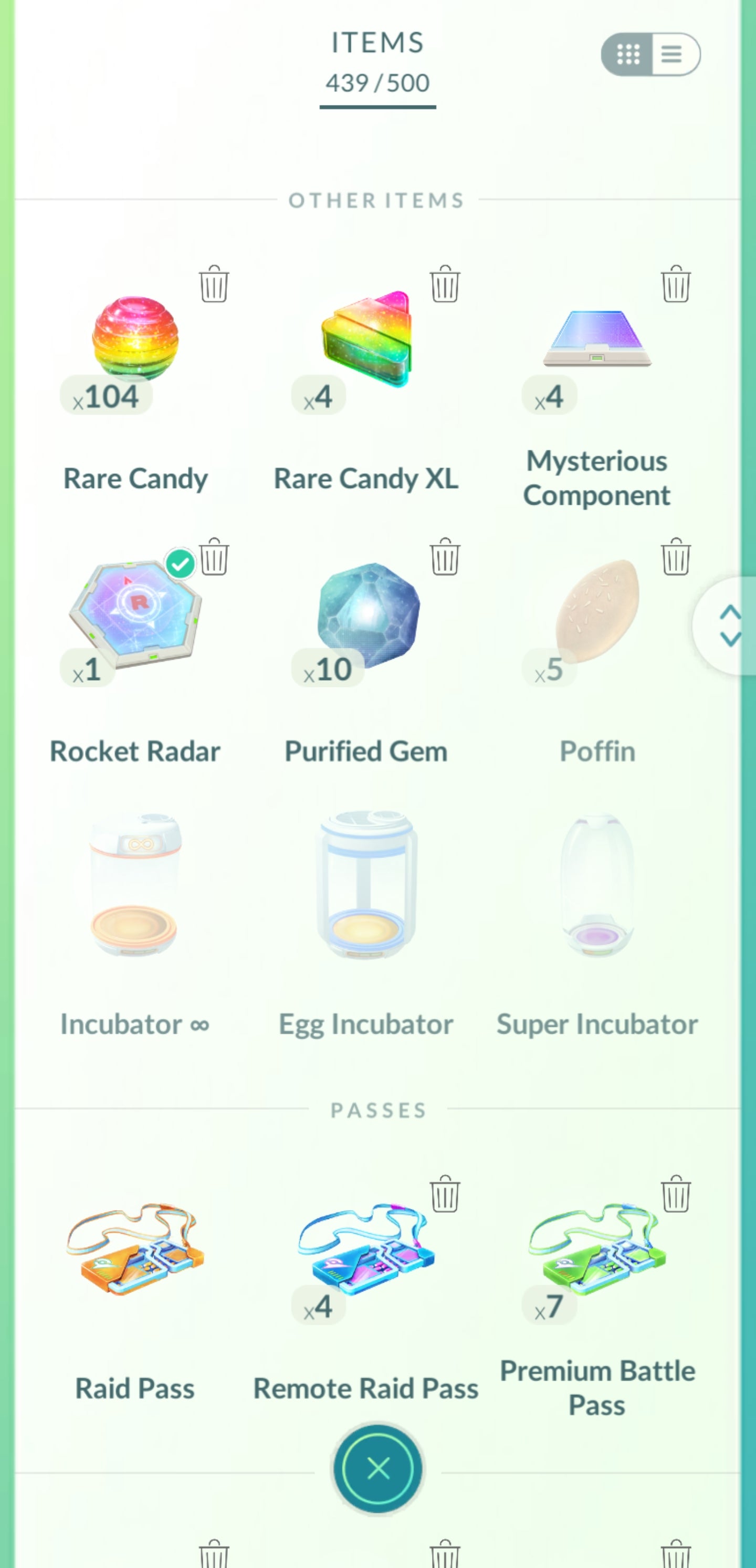The width and height of the screenshot is (756, 1568).
Task: Open the Poffin item
Action: [597, 612]
